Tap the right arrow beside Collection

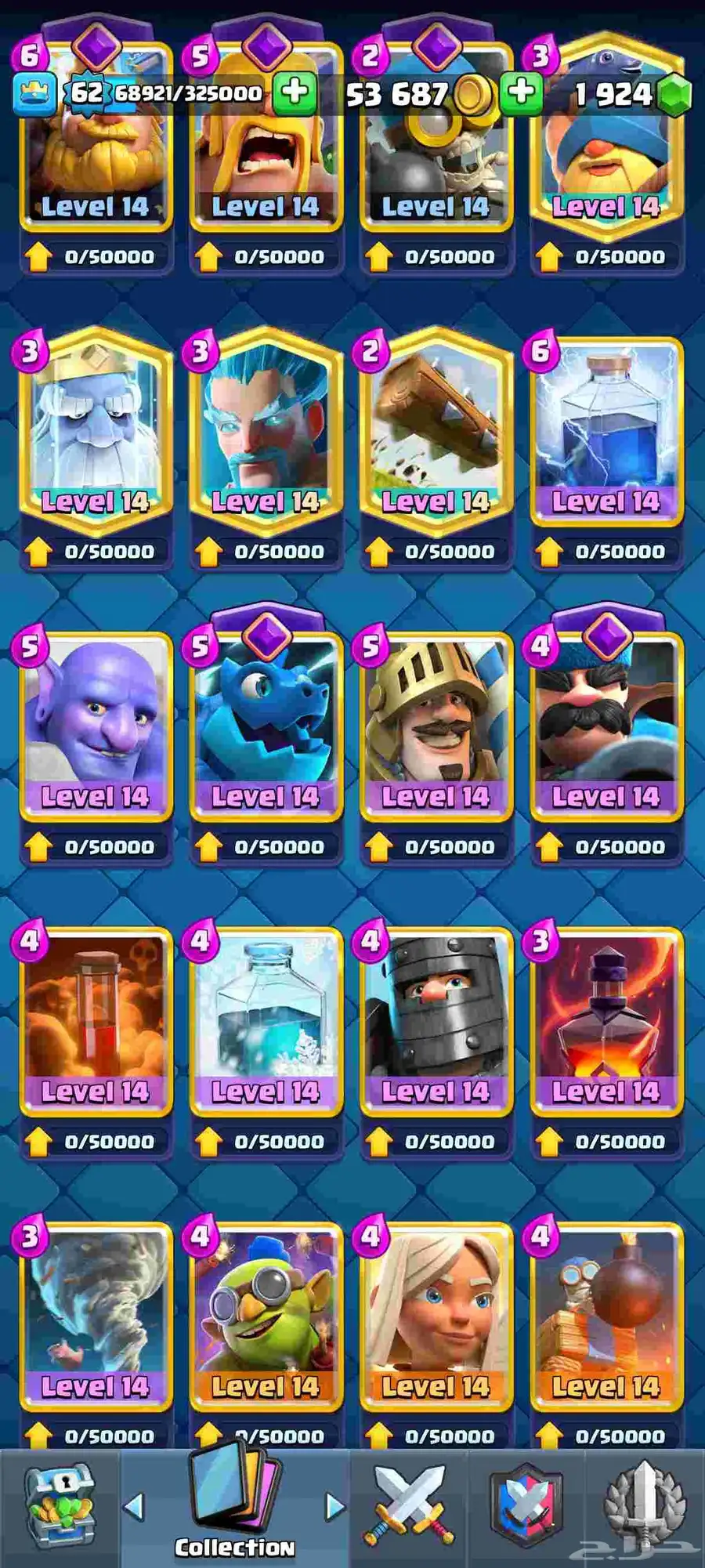click(334, 1506)
